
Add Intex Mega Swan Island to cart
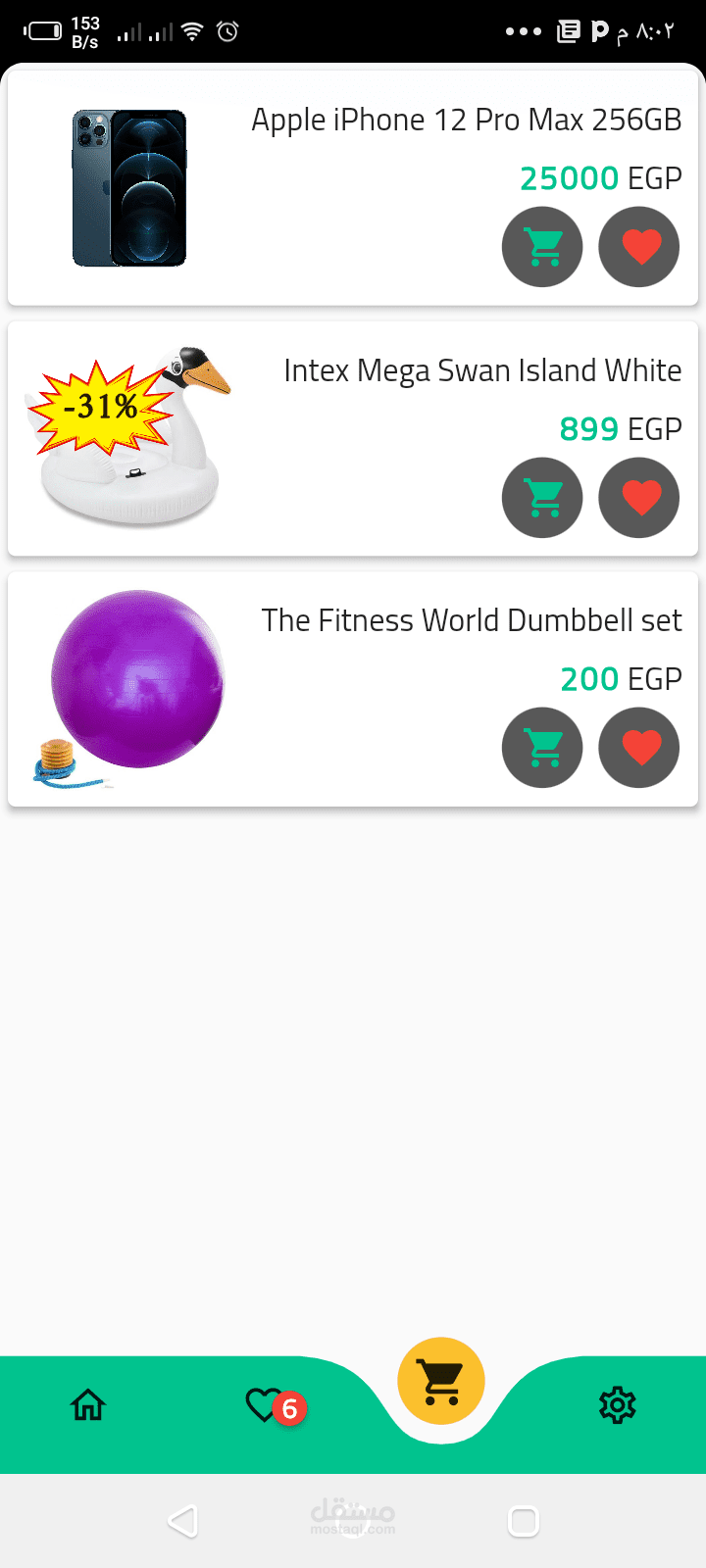pyautogui.click(x=542, y=498)
